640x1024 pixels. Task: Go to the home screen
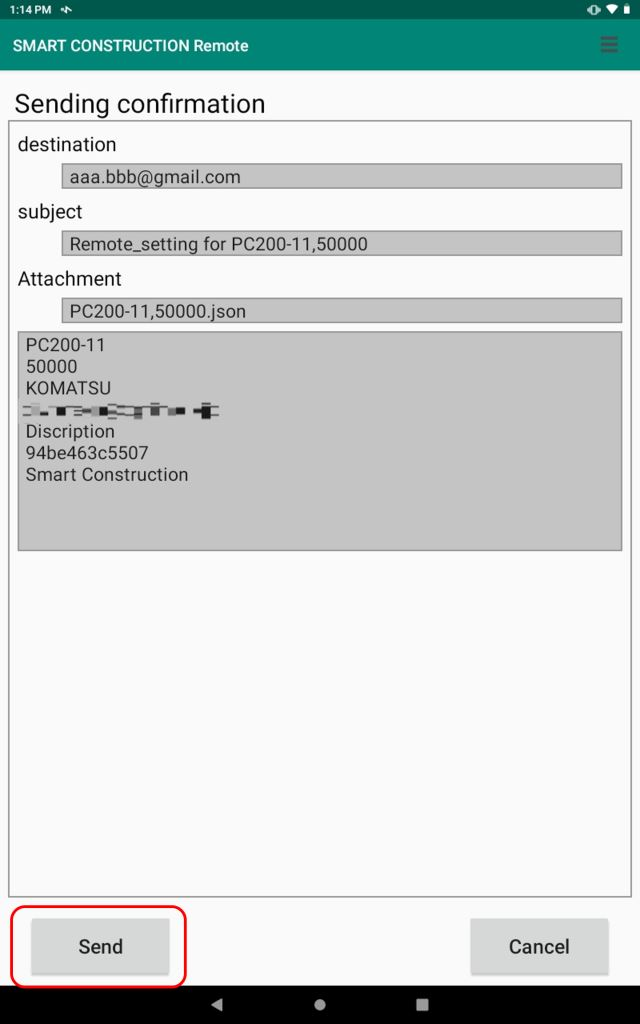coord(319,1004)
